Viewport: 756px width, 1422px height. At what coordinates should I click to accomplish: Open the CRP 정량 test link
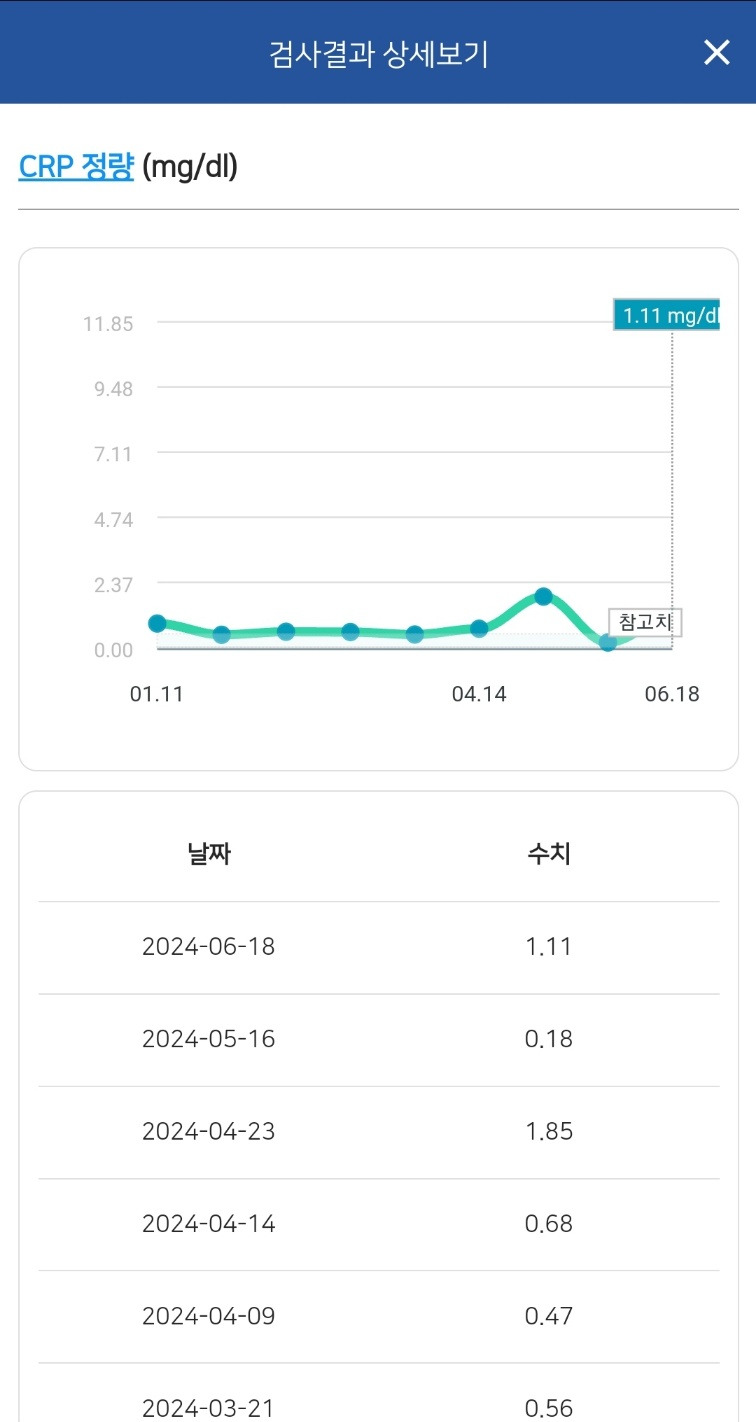pyautogui.click(x=75, y=166)
